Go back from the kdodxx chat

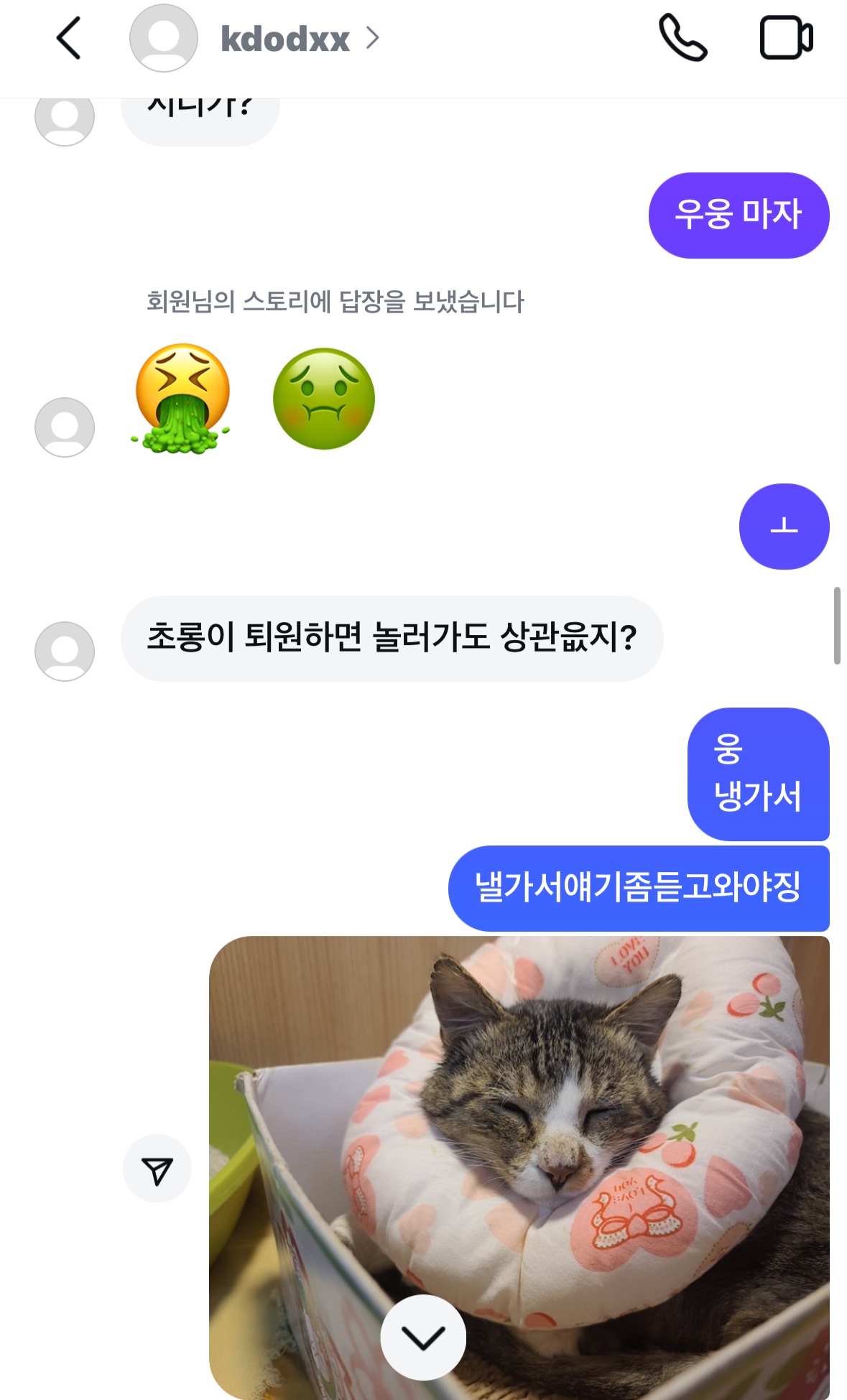(x=69, y=38)
